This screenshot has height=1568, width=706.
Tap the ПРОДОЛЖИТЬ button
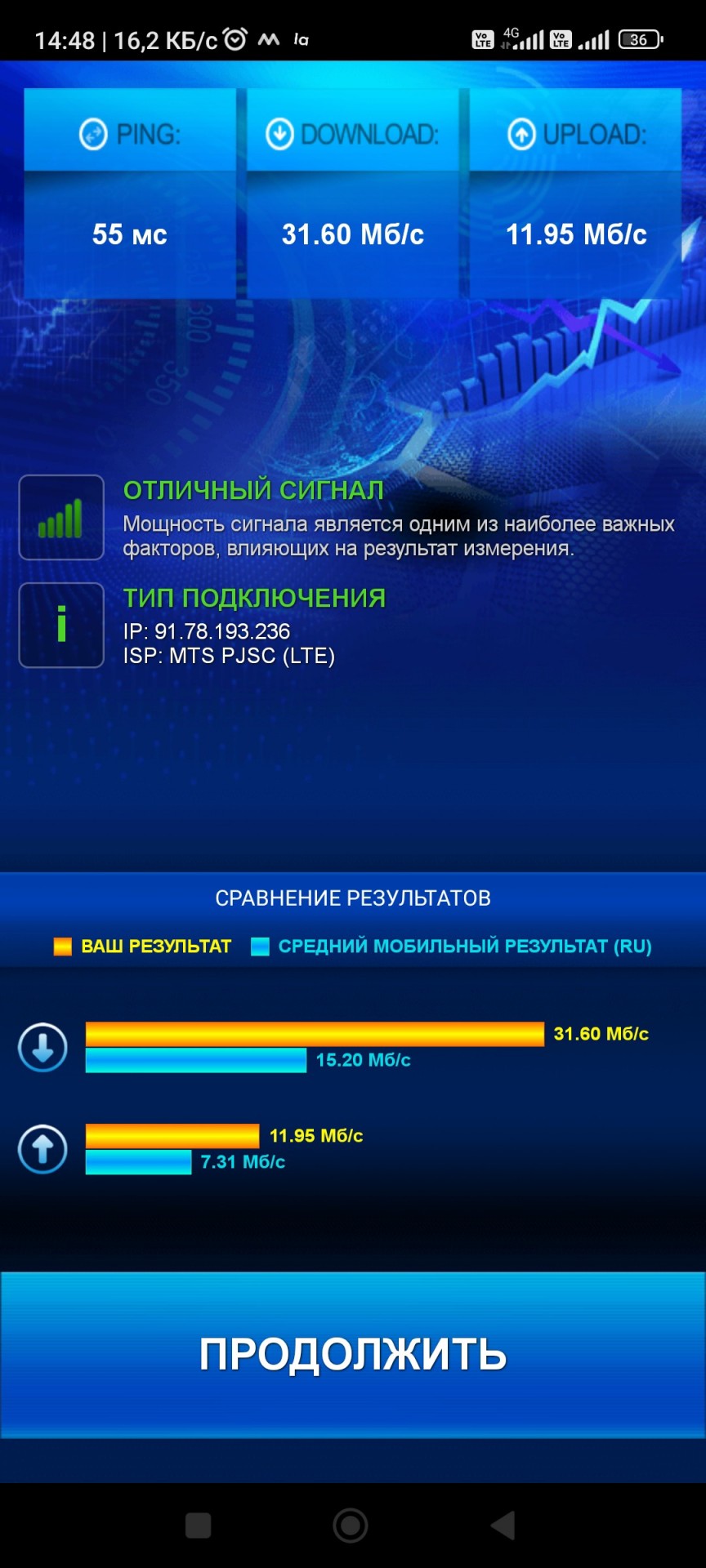353,1354
